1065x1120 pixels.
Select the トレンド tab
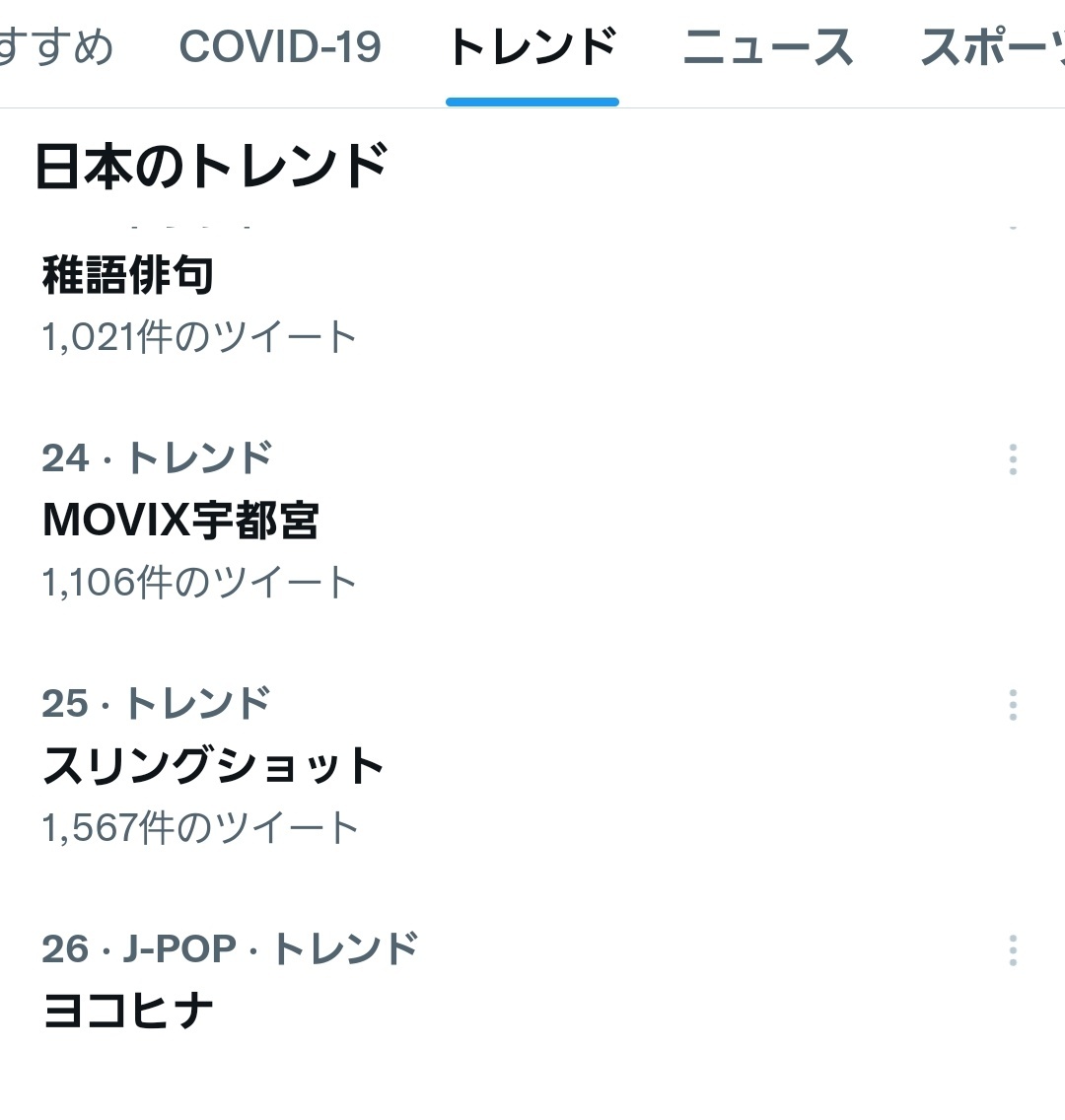click(x=532, y=47)
